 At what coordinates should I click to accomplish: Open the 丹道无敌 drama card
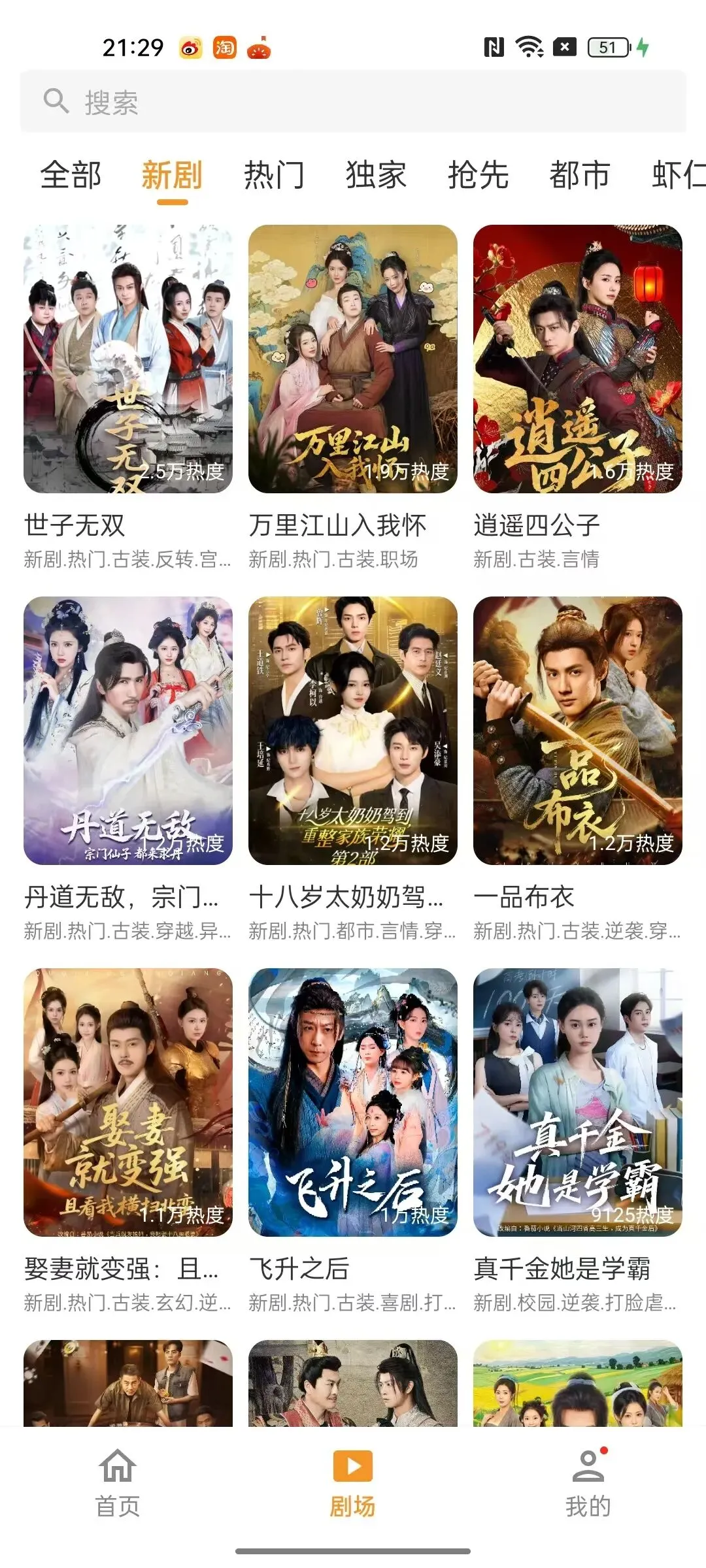[128, 730]
